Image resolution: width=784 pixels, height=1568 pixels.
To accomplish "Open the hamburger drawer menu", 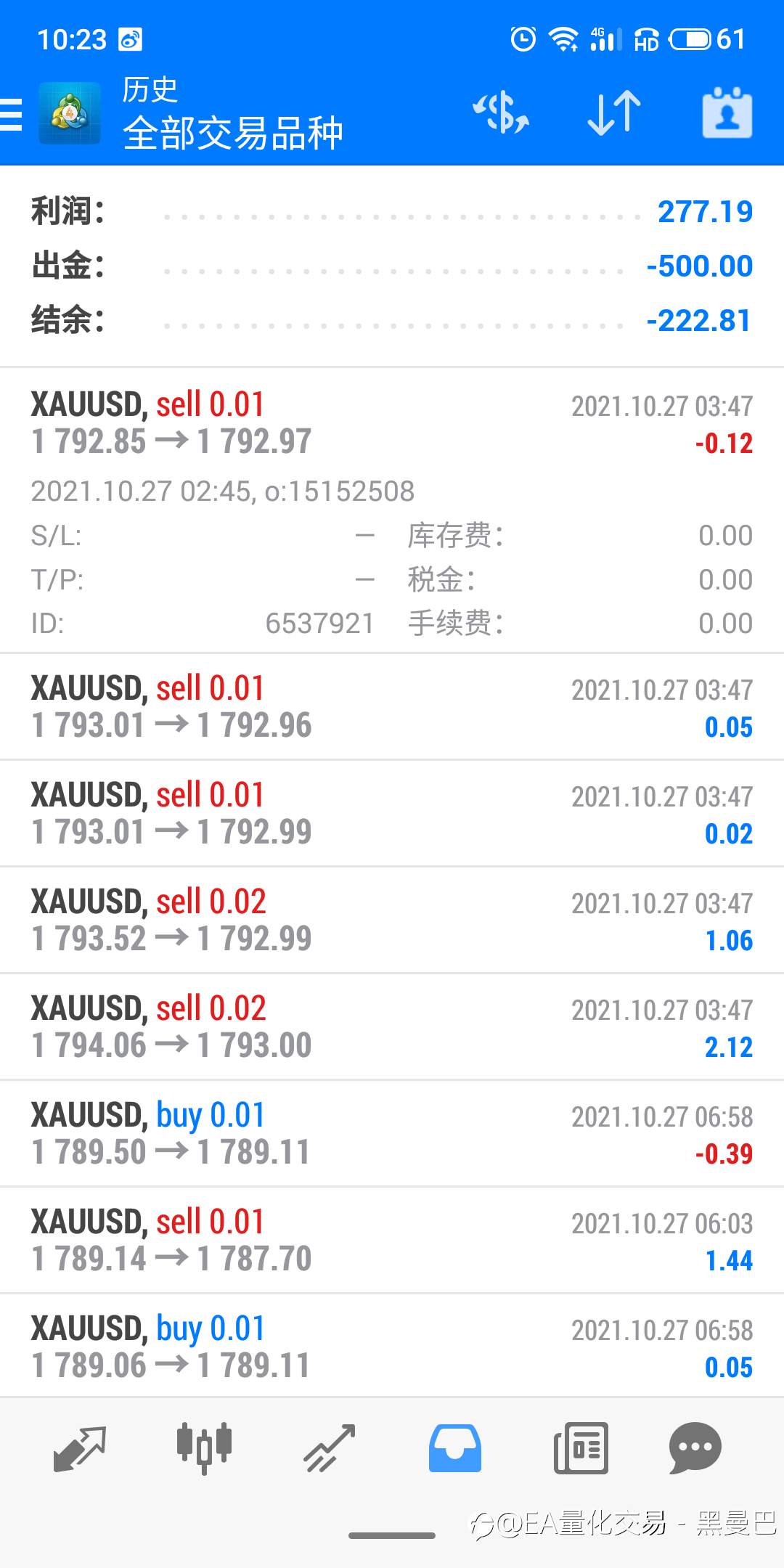I will point(12,114).
